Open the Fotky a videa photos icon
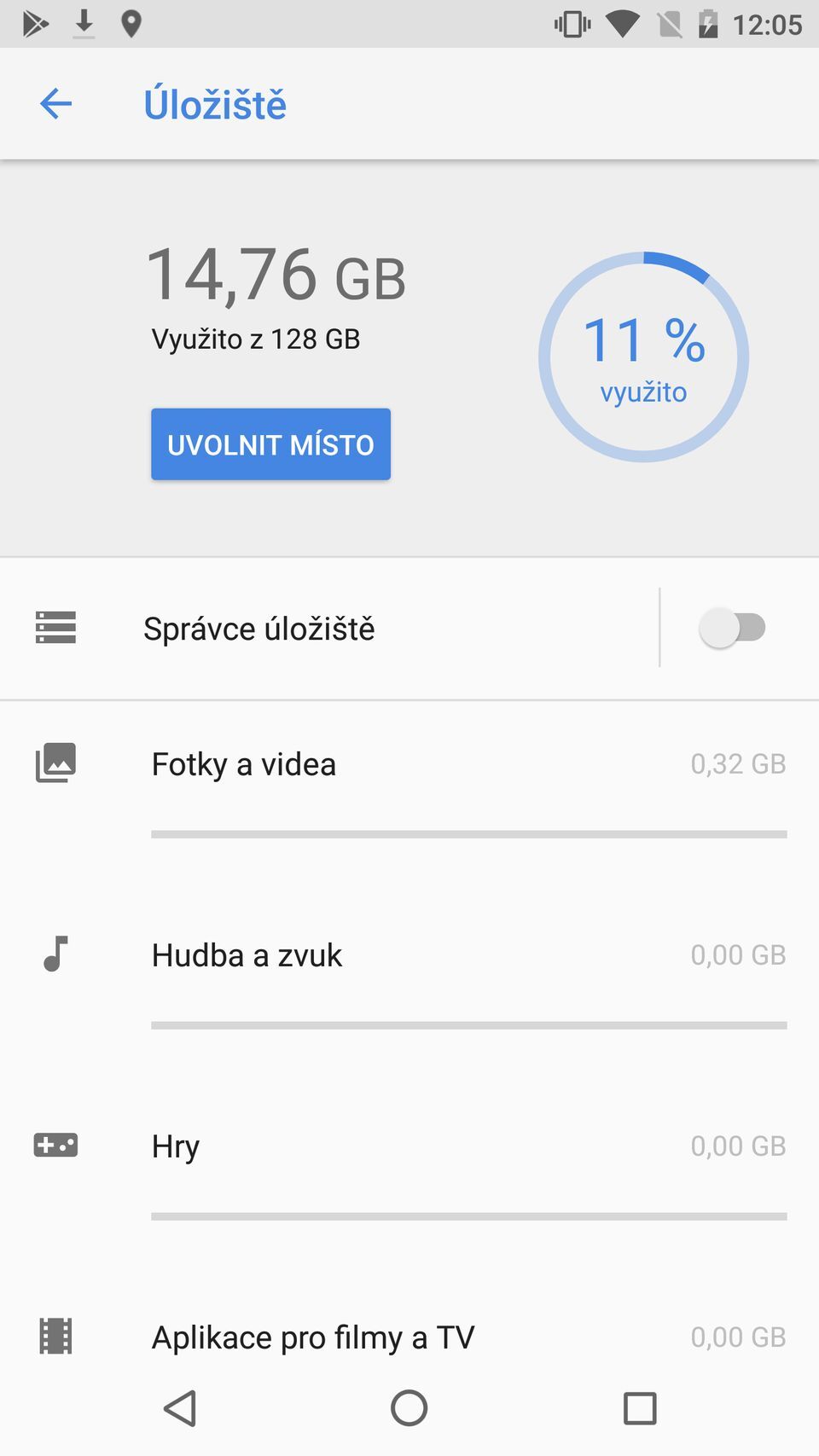Viewport: 819px width, 1456px height. coord(55,763)
